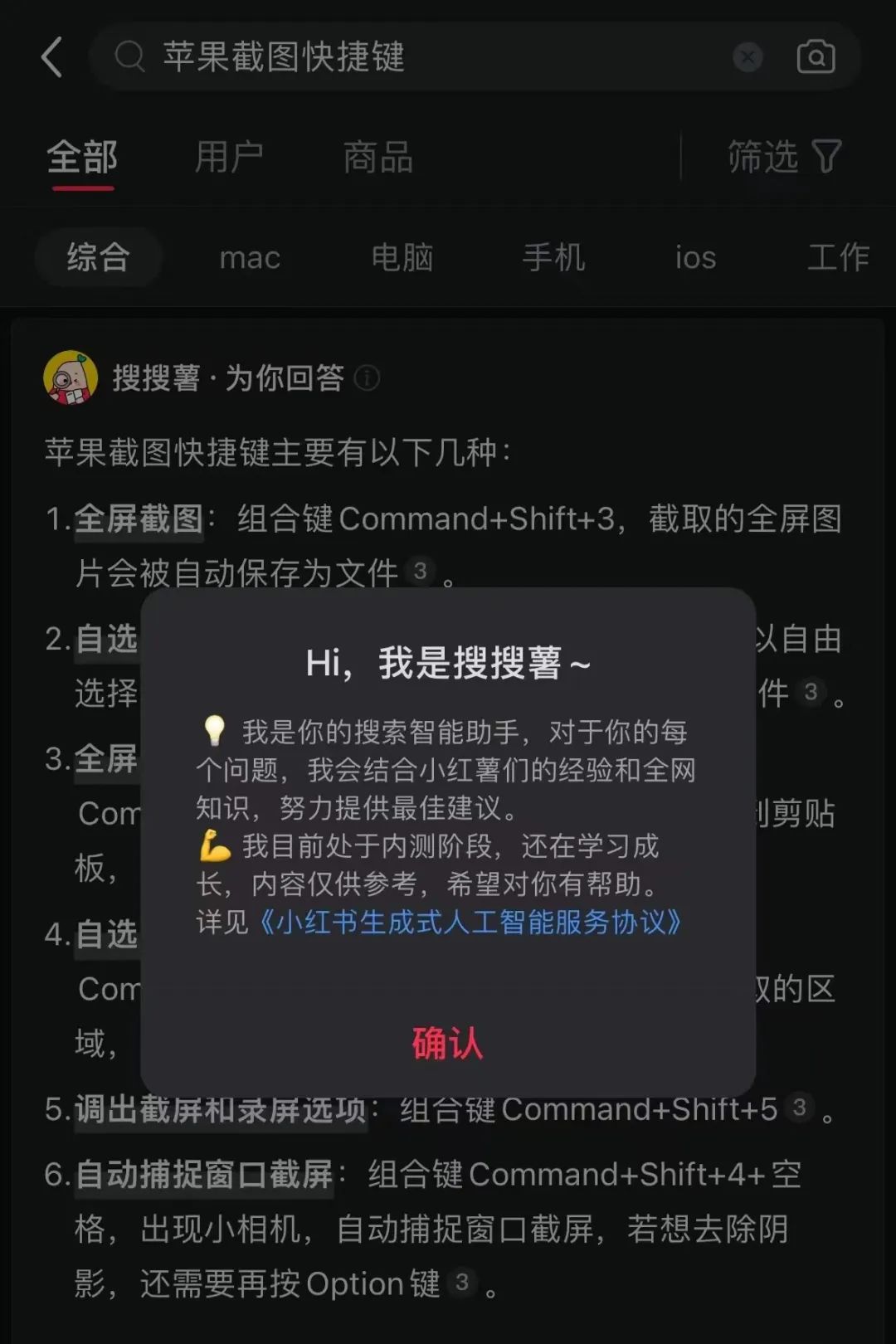The width and height of the screenshot is (896, 1344).
Task: Tap info icon beside 为你回答
Action: pos(367,378)
